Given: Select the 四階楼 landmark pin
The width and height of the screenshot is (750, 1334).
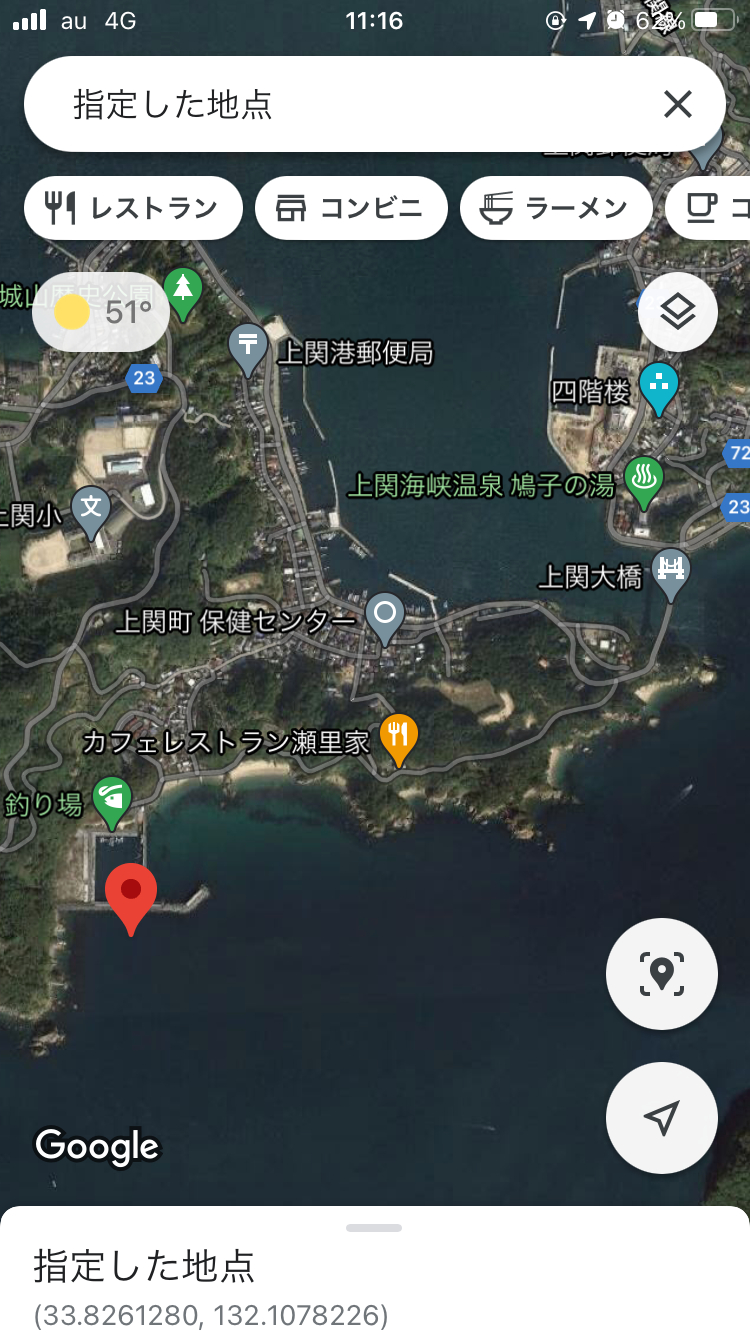Looking at the screenshot, I should pyautogui.click(x=658, y=383).
